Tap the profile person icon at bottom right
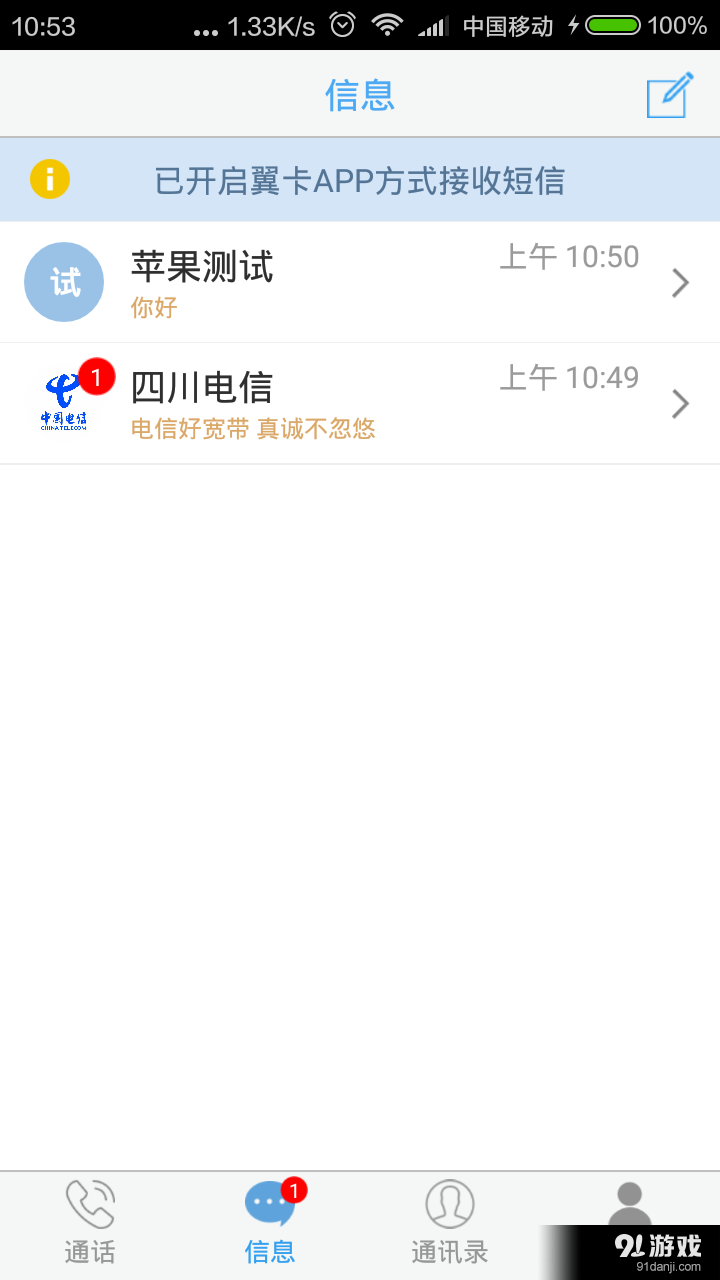Image resolution: width=720 pixels, height=1280 pixels. [x=629, y=1200]
